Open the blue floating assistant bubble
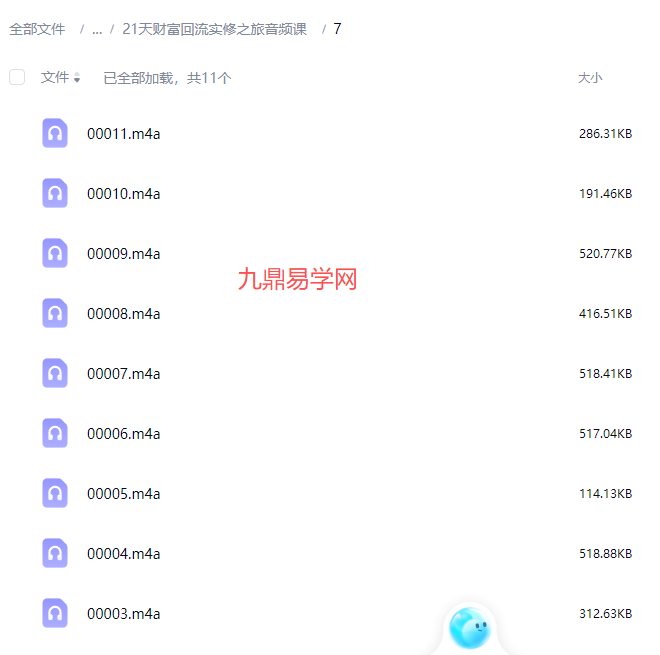The width and height of the screenshot is (660, 655). [469, 627]
